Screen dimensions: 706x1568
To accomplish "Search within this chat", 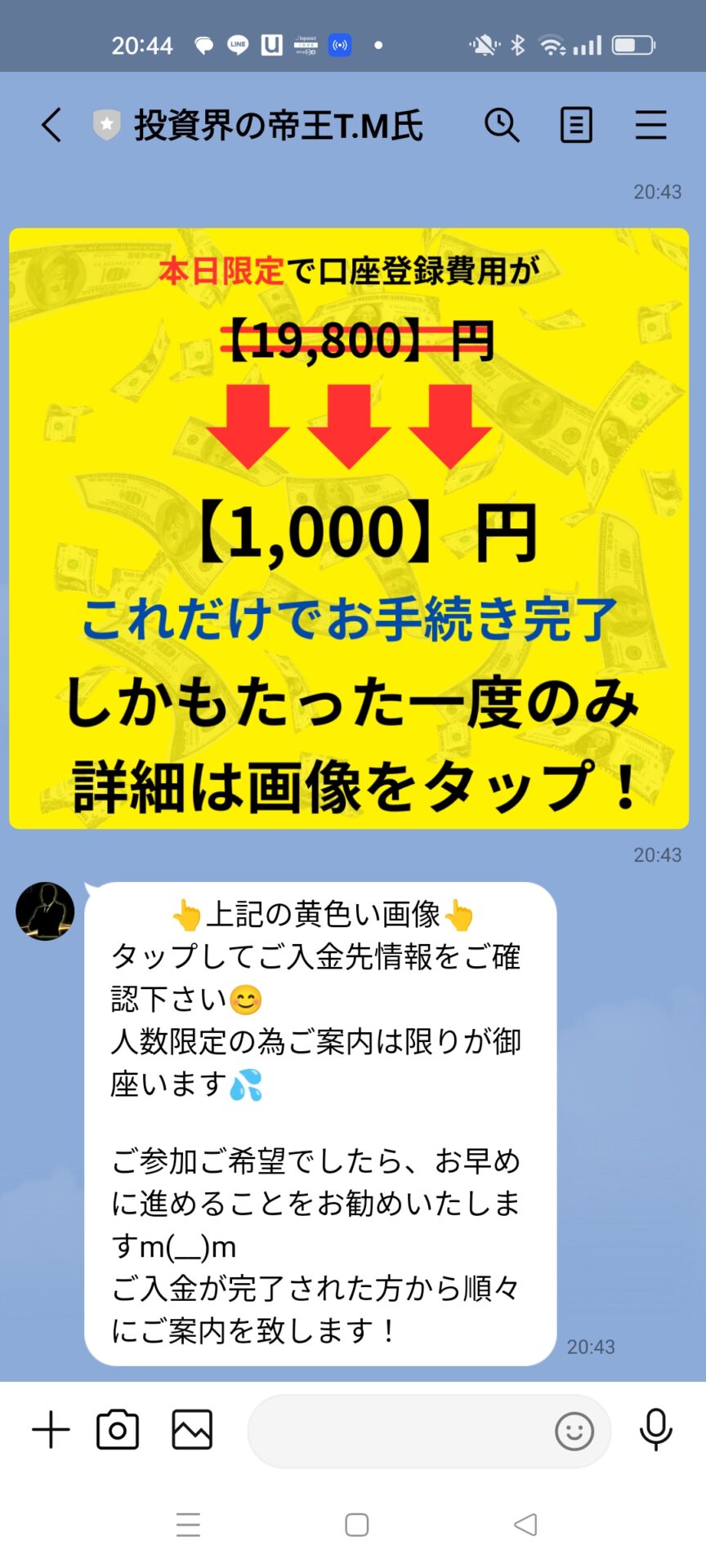I will tap(502, 126).
